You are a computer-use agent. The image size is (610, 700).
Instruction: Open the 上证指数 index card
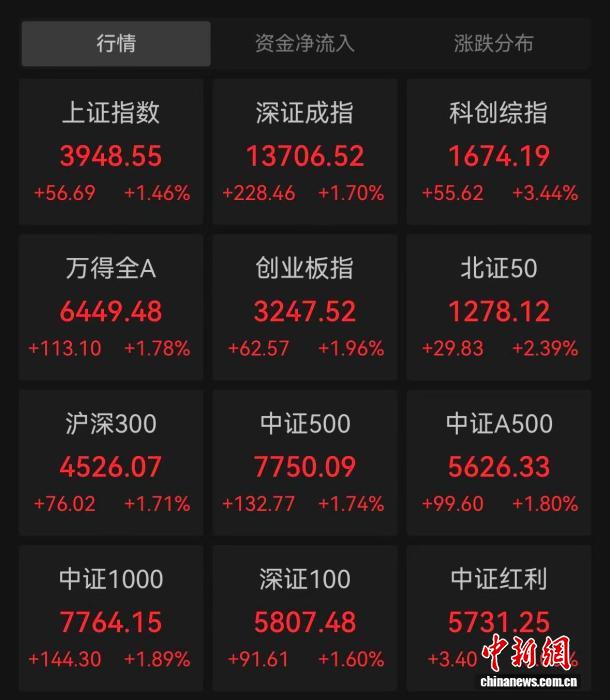111,150
